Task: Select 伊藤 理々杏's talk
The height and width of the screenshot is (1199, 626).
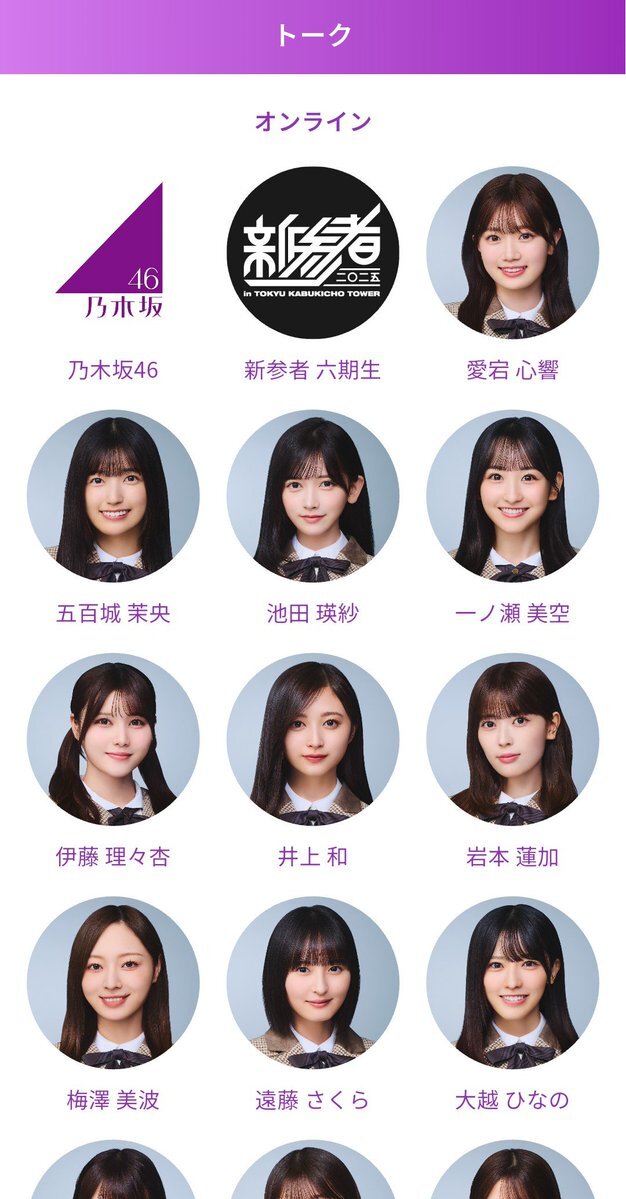Action: (x=113, y=739)
